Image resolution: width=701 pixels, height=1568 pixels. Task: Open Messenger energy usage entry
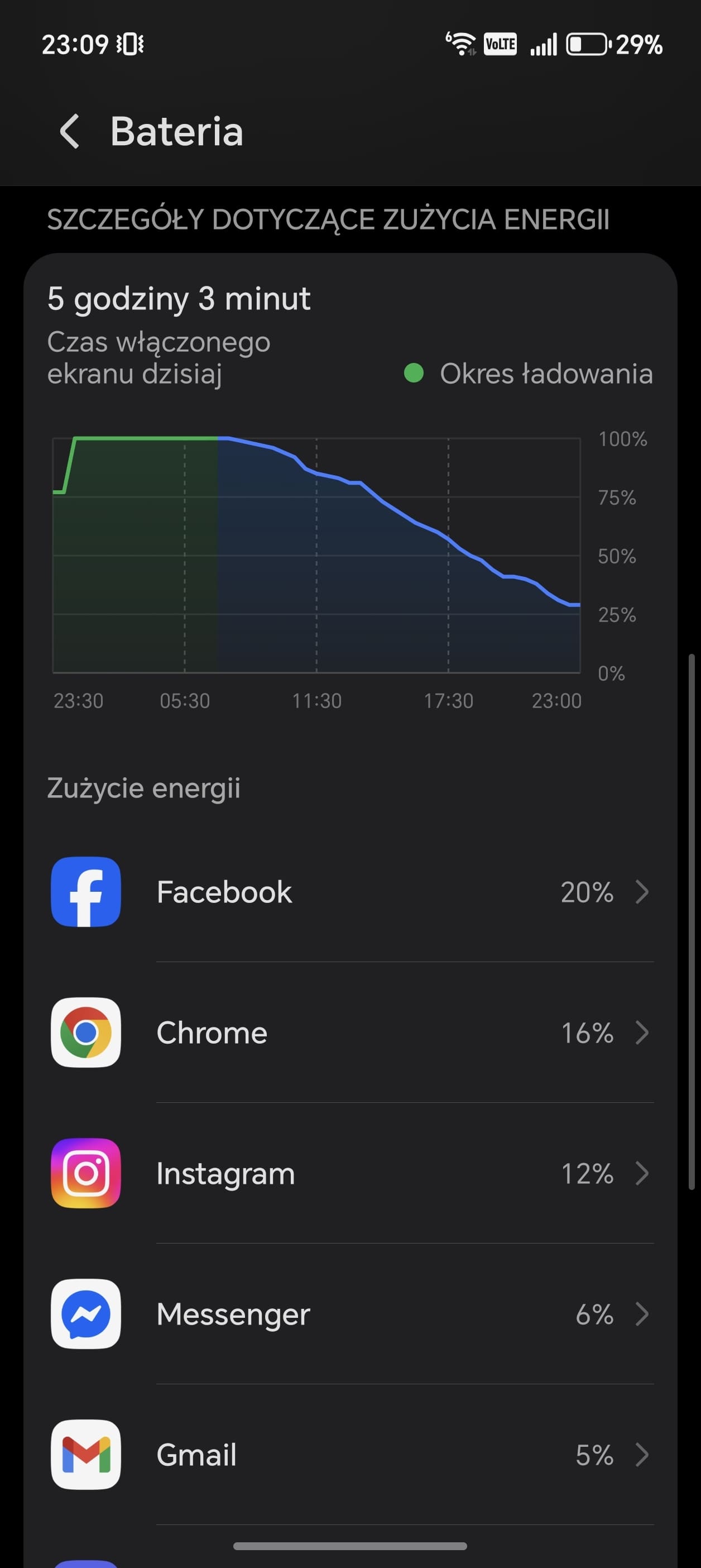pos(350,1314)
